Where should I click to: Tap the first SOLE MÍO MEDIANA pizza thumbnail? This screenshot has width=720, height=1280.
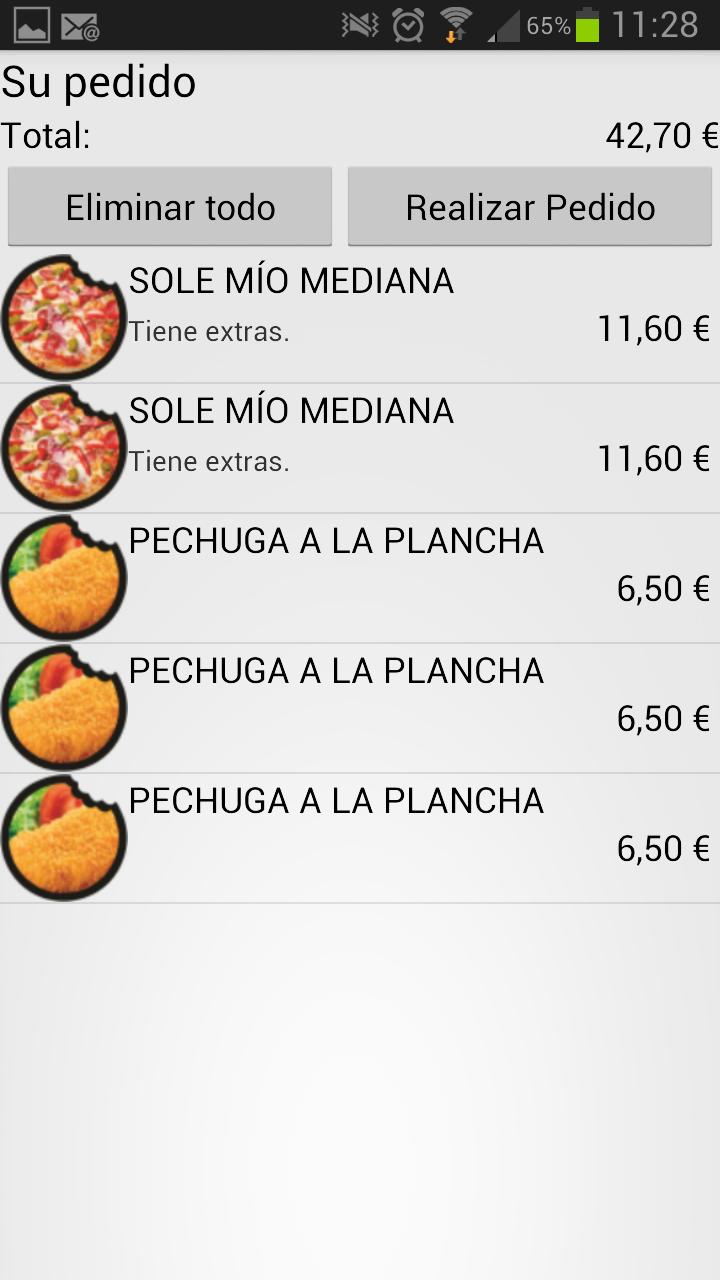click(x=64, y=316)
